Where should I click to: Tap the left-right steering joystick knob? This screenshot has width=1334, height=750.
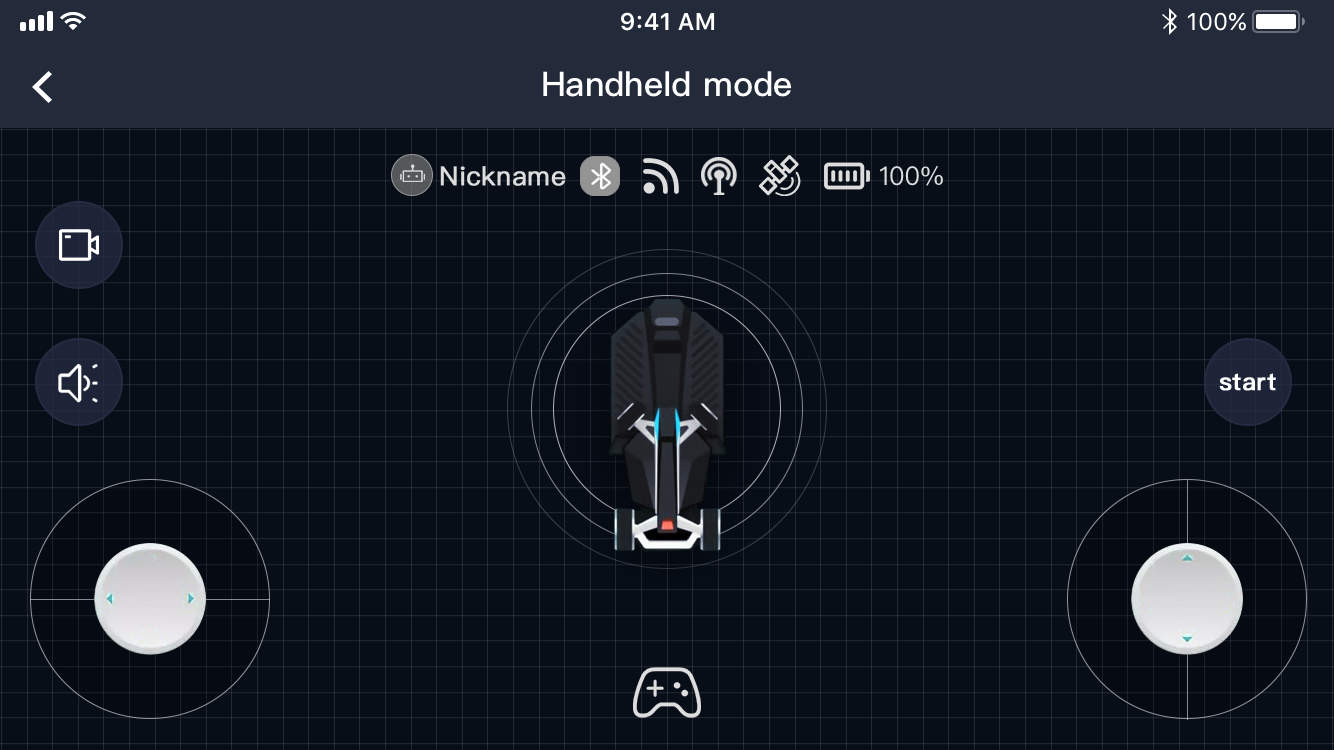pos(150,599)
